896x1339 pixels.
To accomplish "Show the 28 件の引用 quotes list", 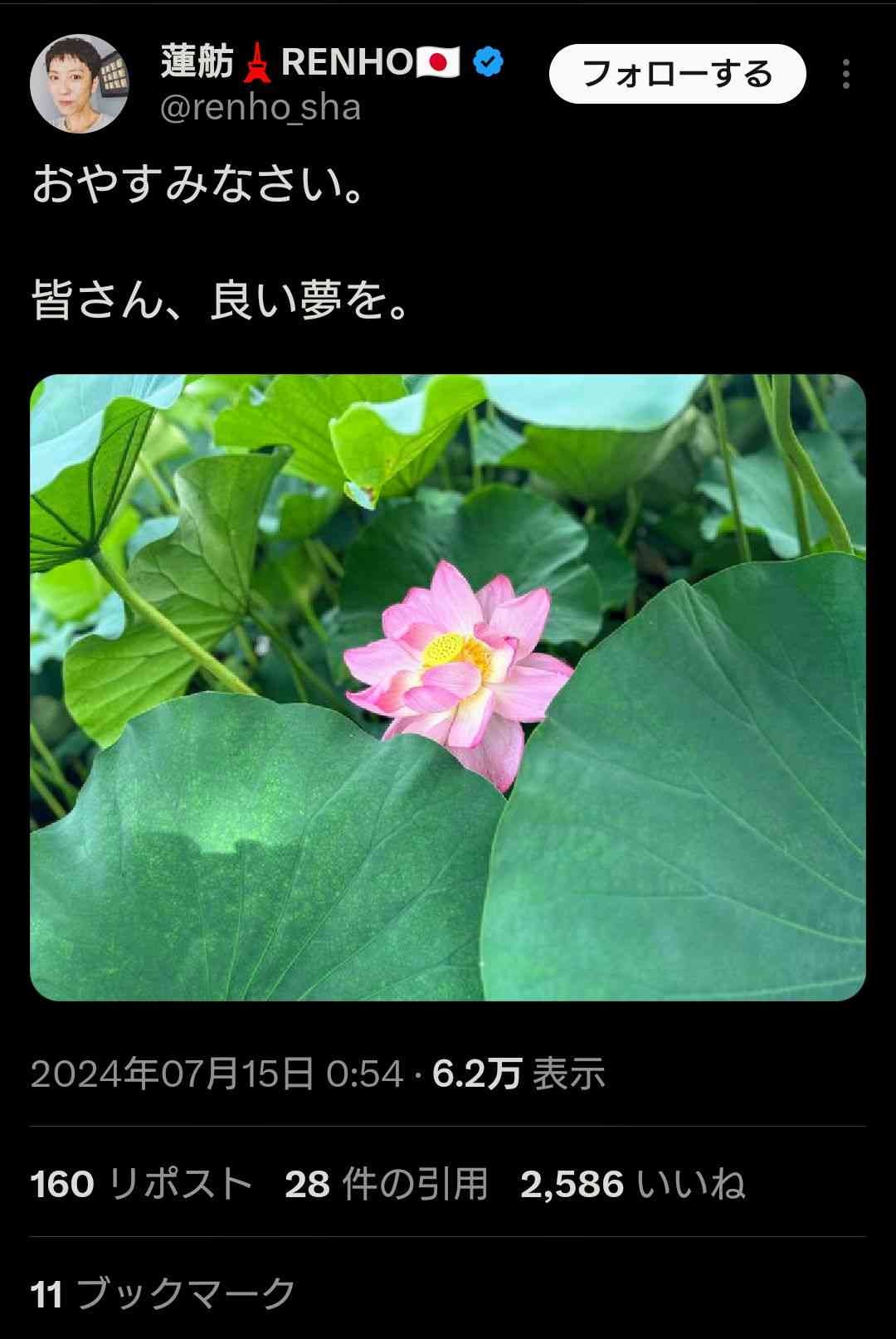I will 386,1184.
